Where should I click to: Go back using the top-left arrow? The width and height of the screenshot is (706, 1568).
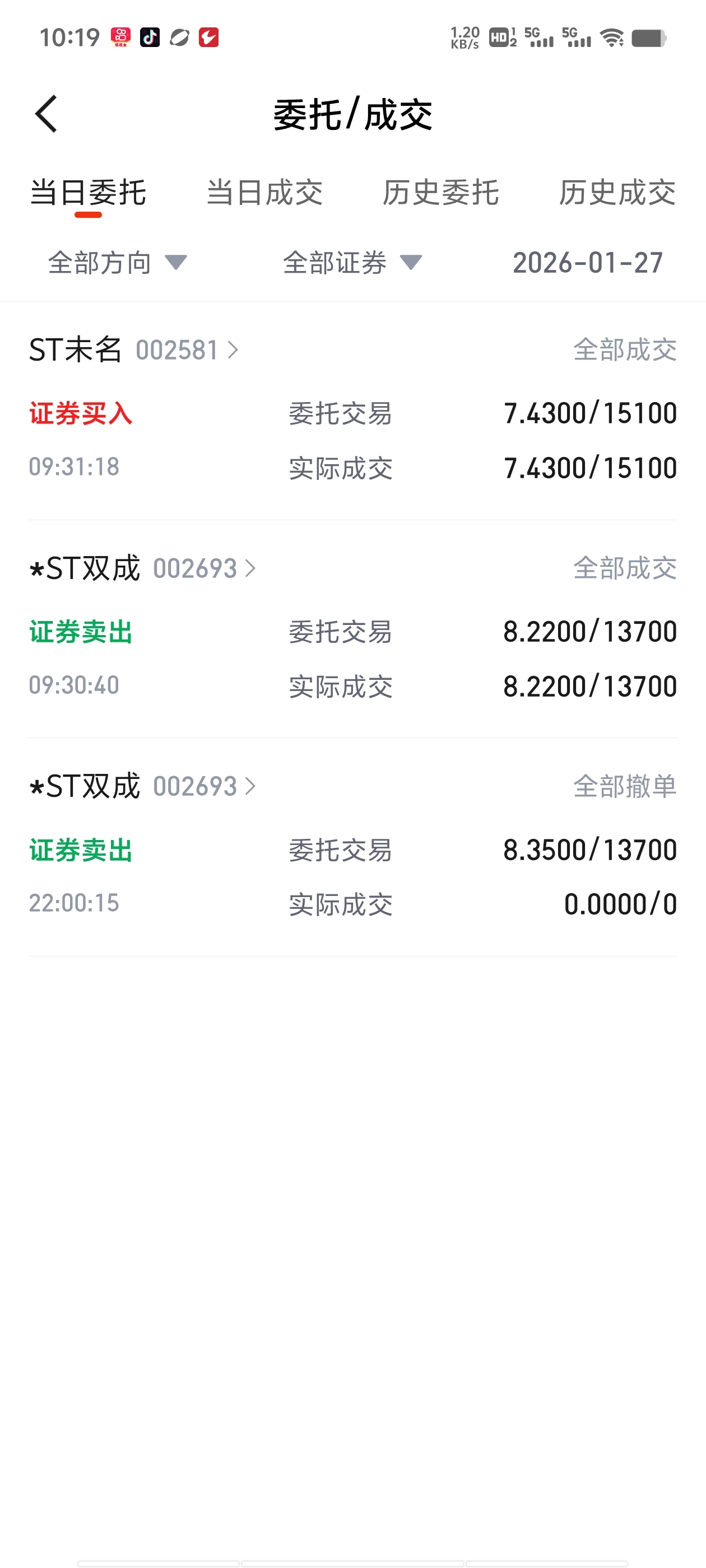pyautogui.click(x=47, y=114)
